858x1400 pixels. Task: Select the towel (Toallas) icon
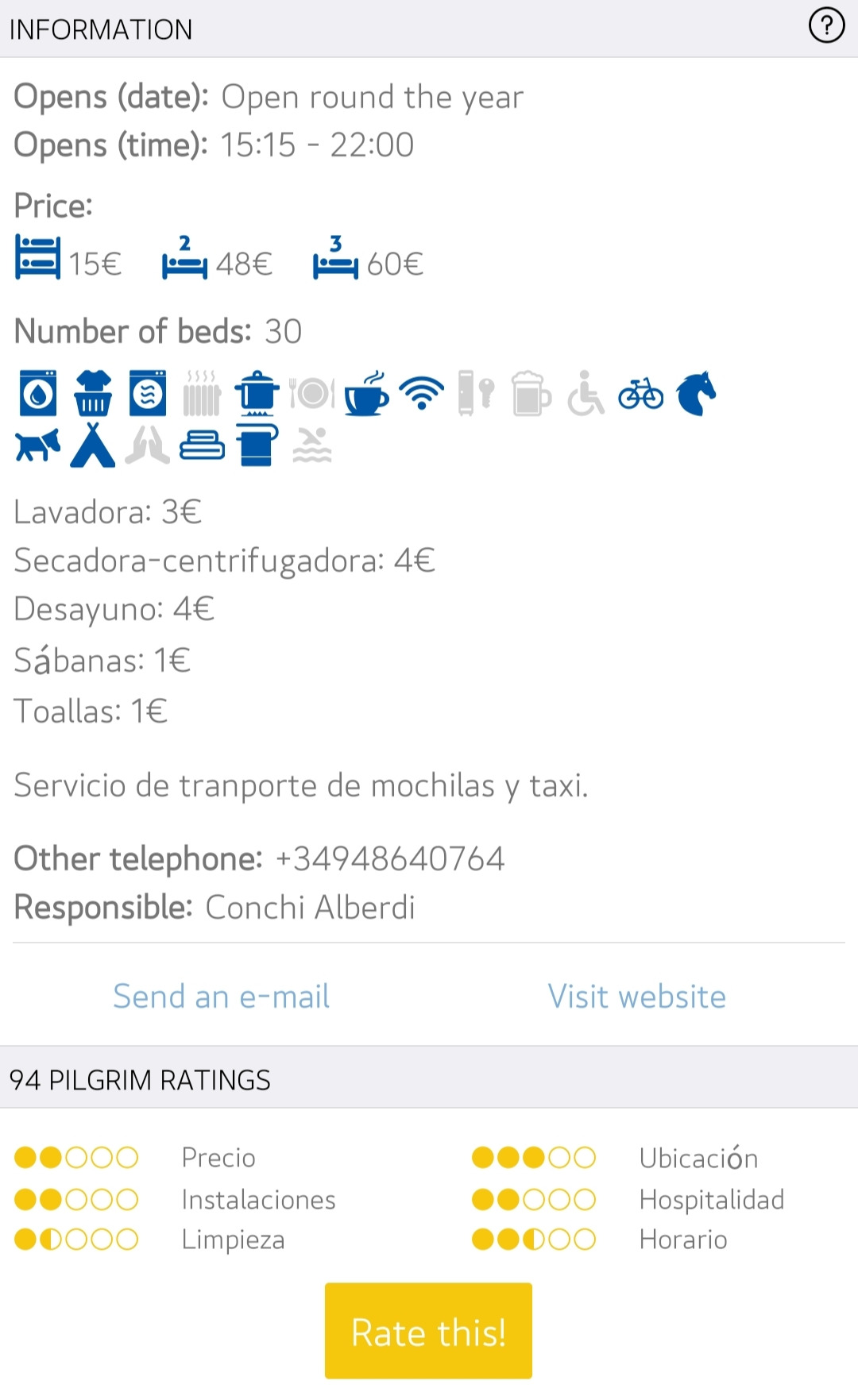click(257, 446)
